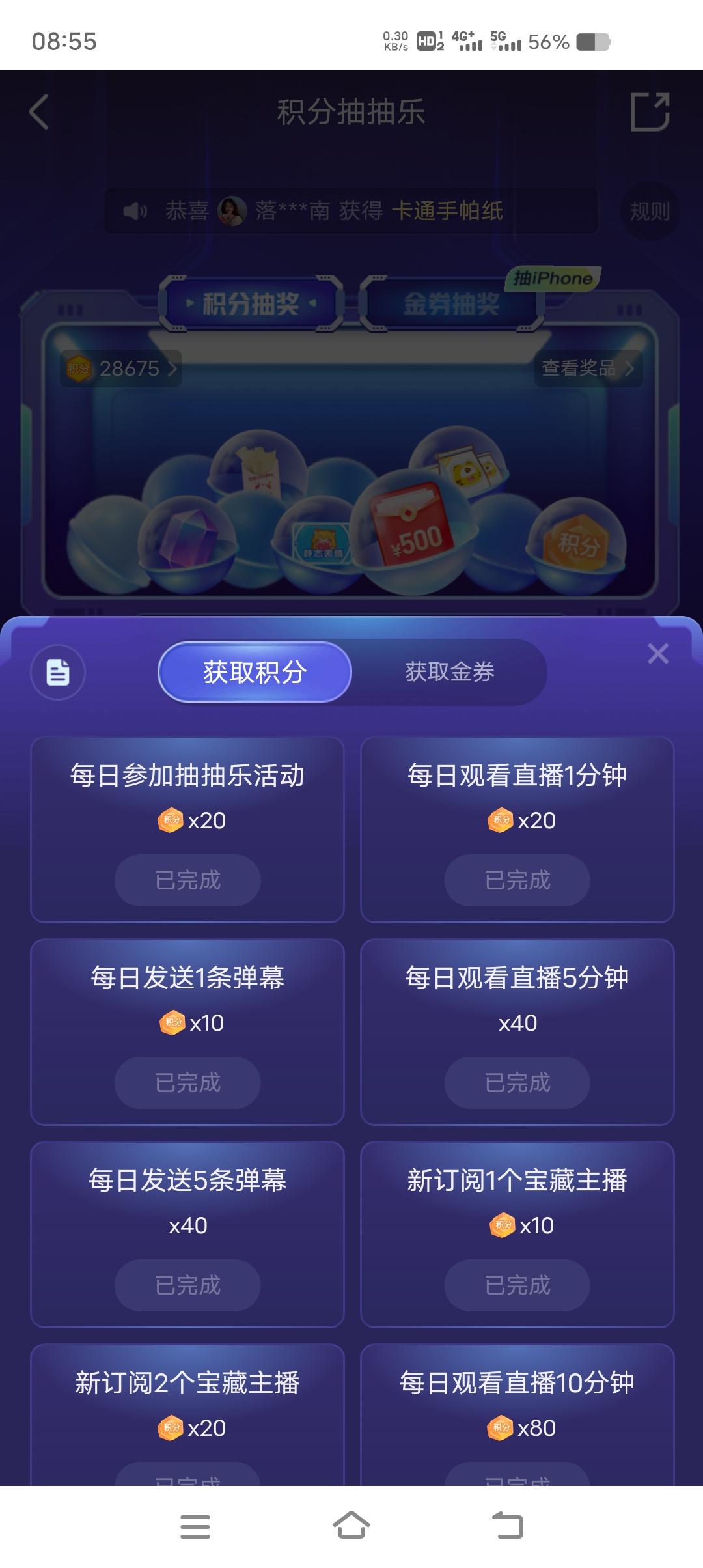Select the 获取积分 tab
703x1568 pixels.
click(x=255, y=672)
